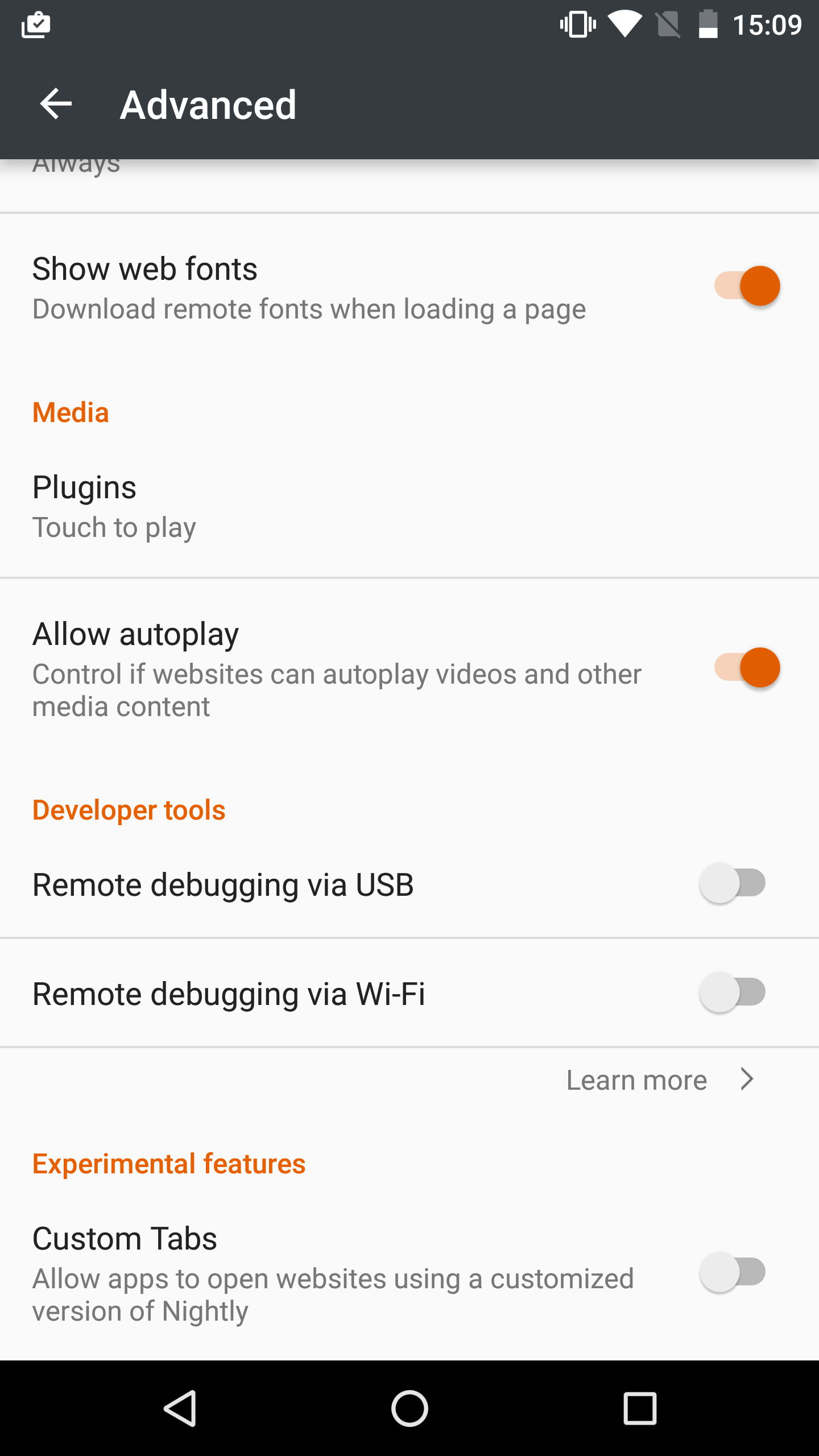Disable Allow autoplay switch
The image size is (819, 1456).
[747, 667]
